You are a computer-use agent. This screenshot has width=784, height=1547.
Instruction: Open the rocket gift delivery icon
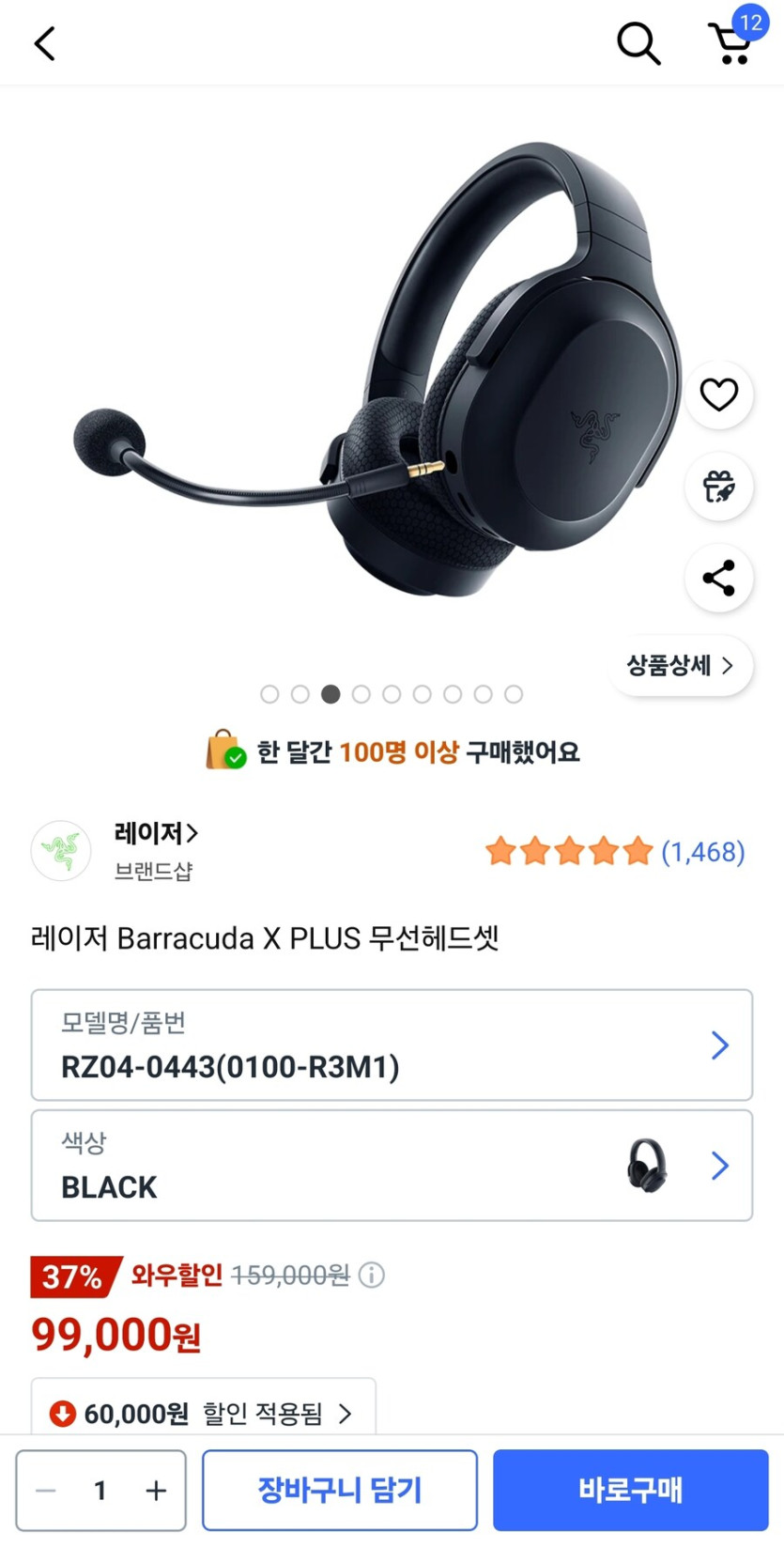pyautogui.click(x=718, y=487)
